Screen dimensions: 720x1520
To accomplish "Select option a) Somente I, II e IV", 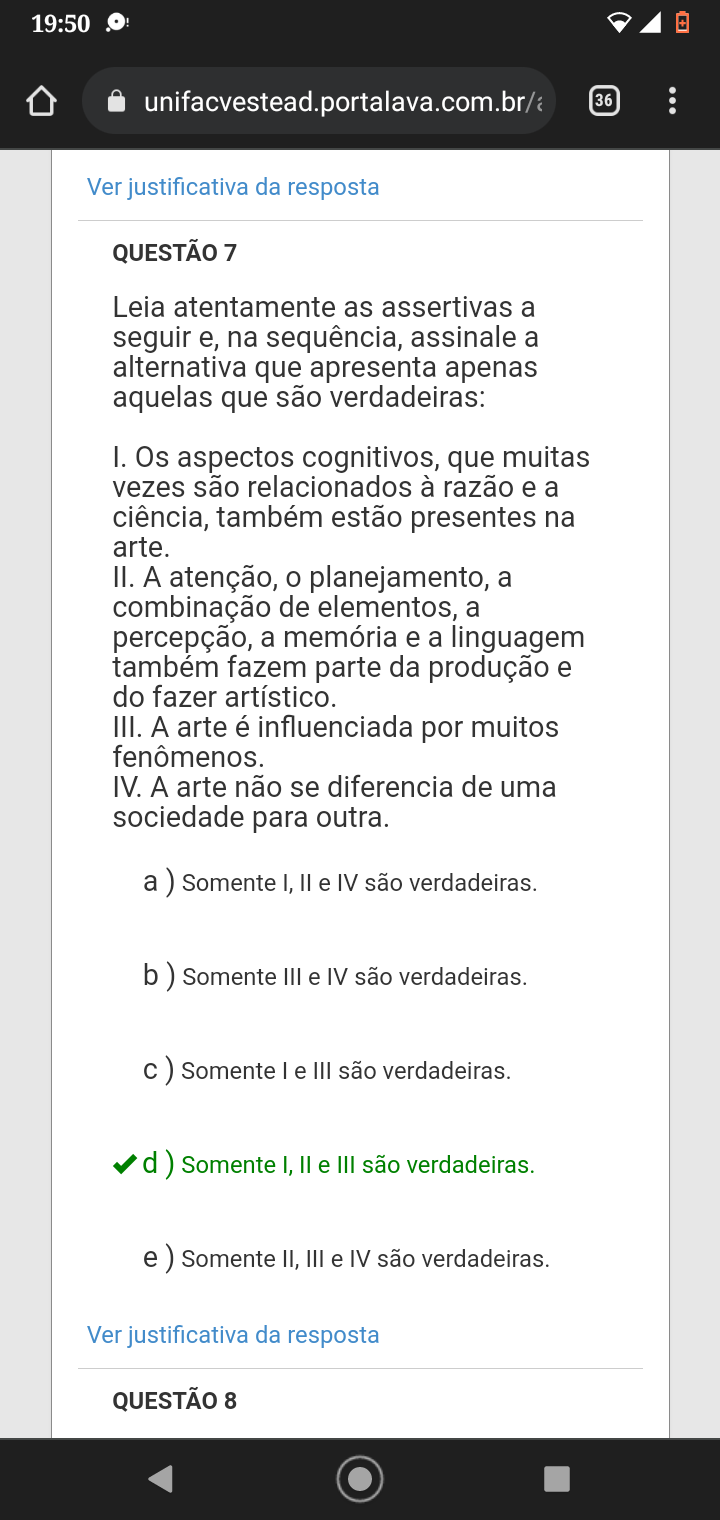I will (340, 883).
